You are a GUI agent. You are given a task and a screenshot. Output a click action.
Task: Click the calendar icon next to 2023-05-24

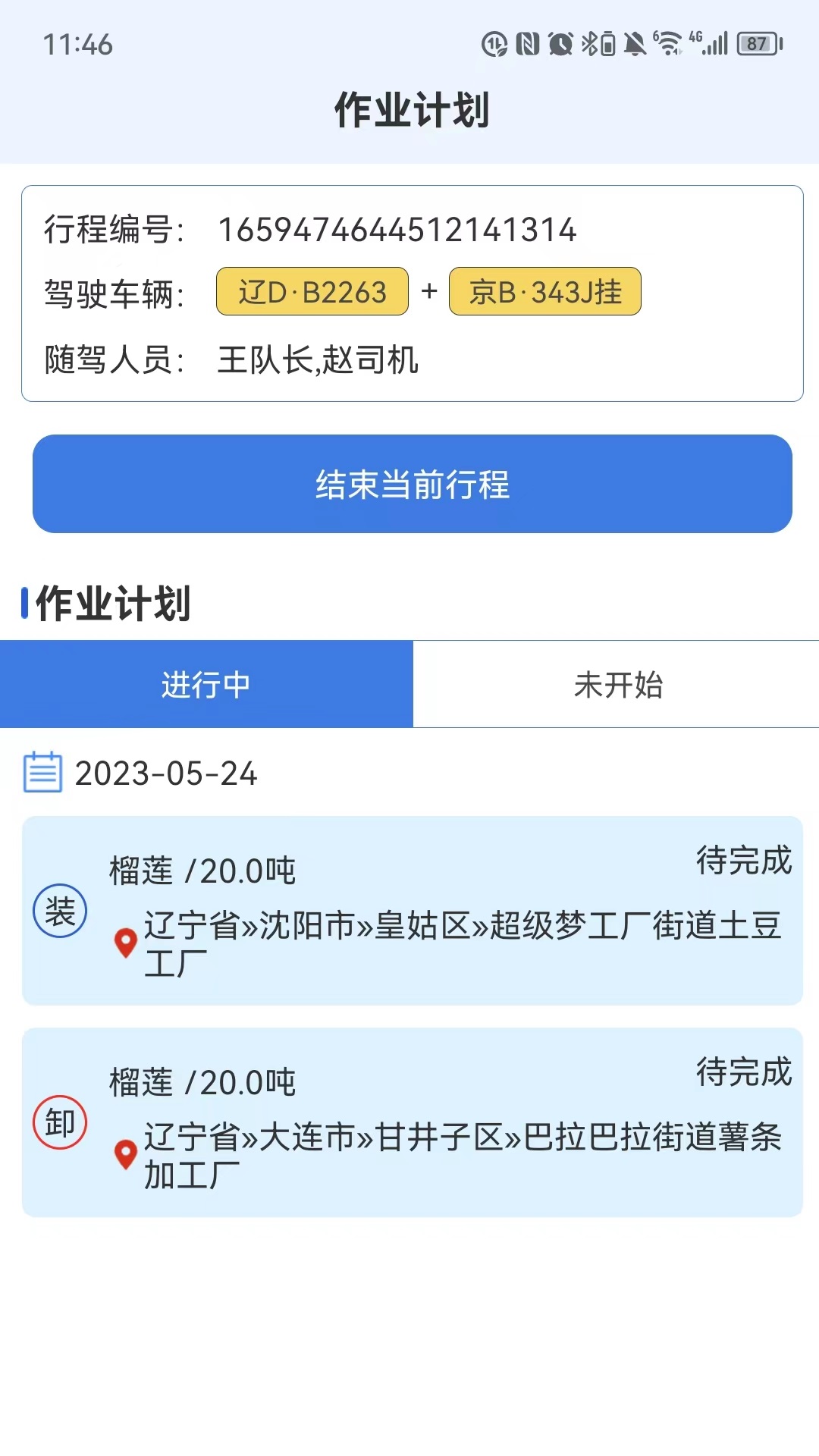42,773
